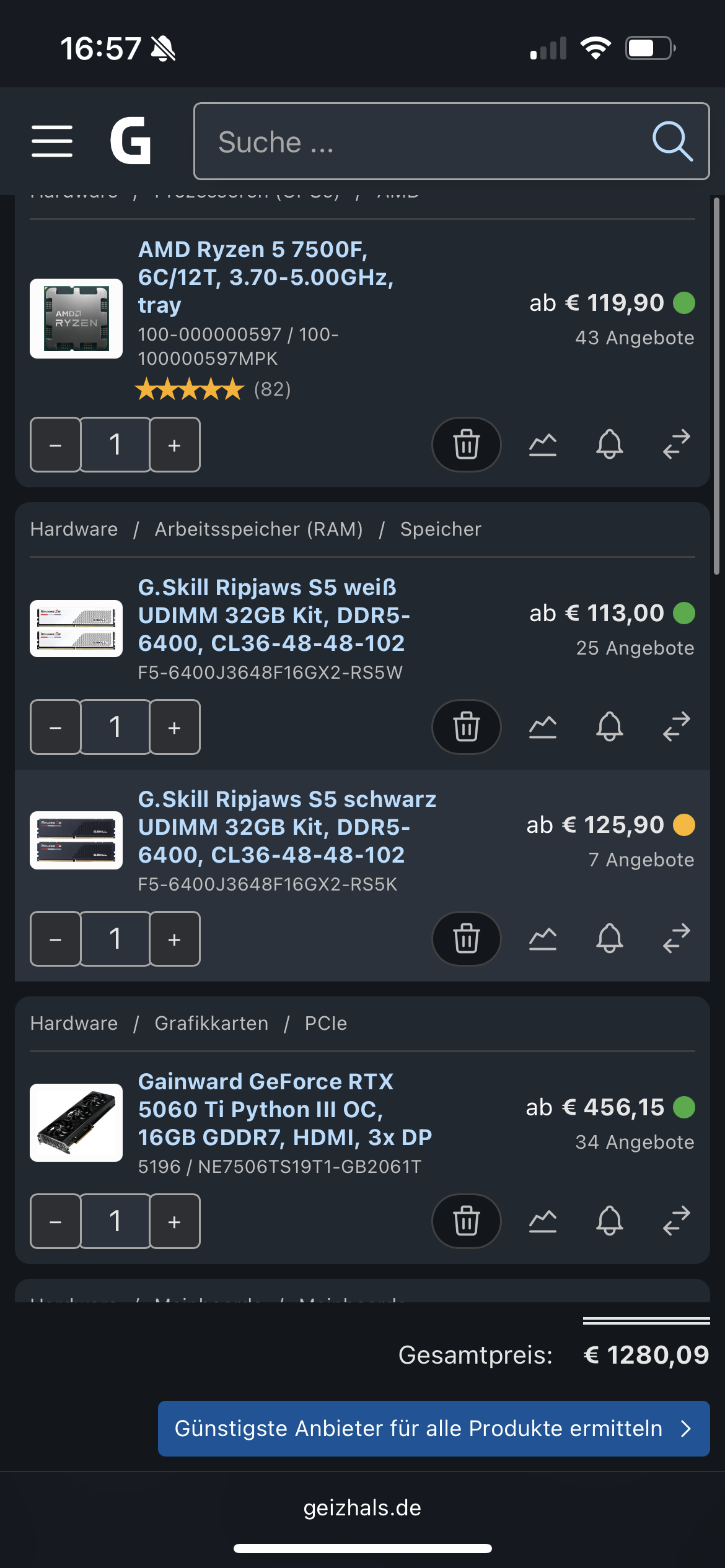
Task: Tap the magnifier search icon
Action: coord(672,142)
